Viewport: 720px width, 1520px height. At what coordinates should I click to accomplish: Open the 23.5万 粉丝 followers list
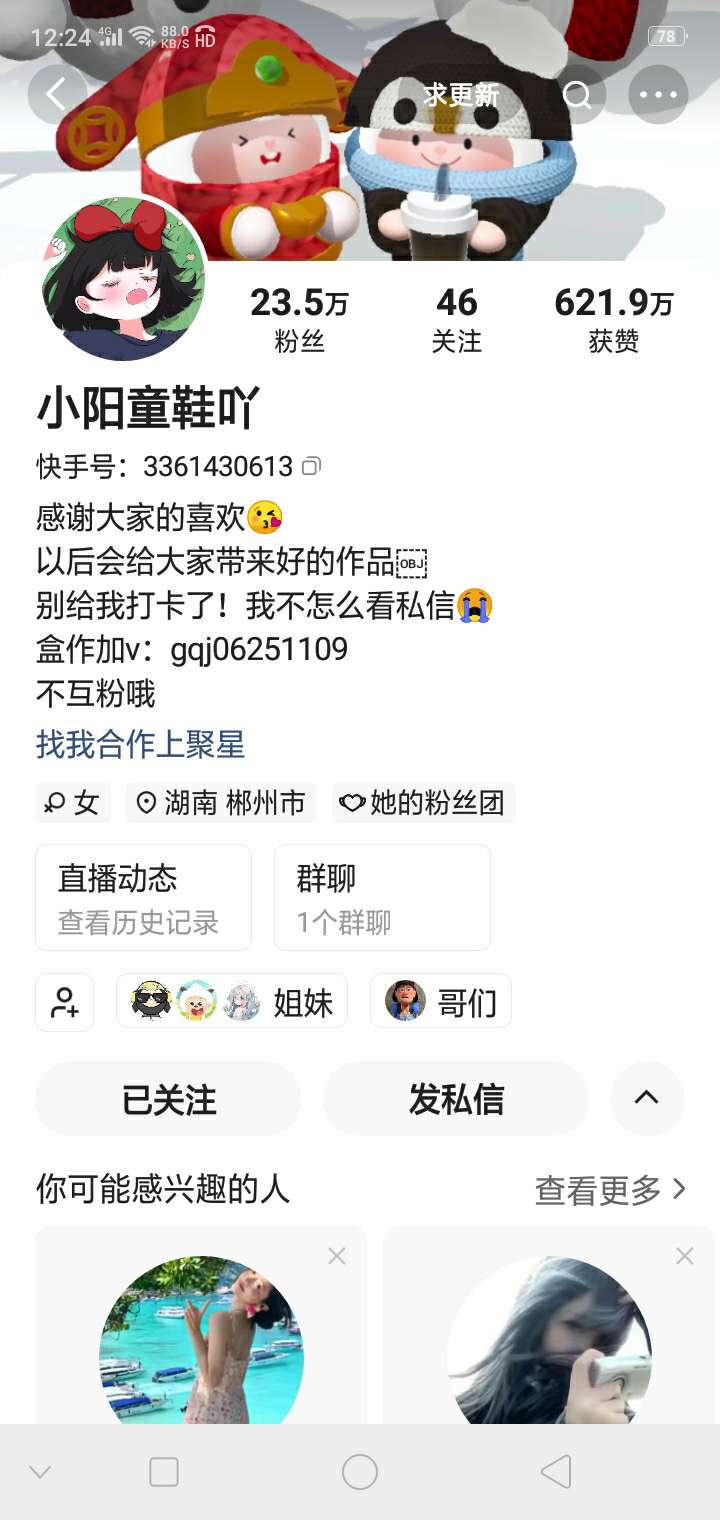299,320
